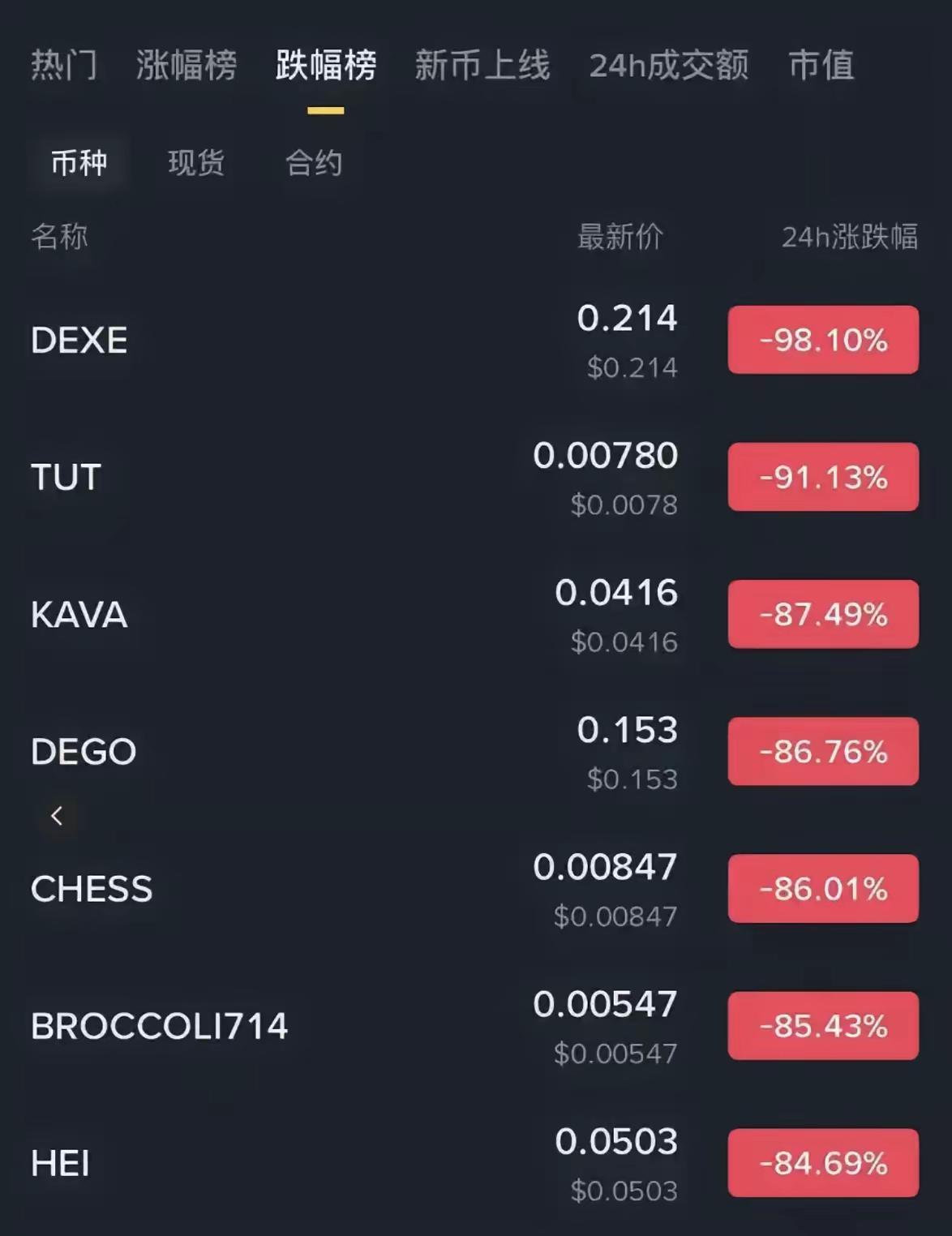
Task: View details for KAVA
Action: coord(79,615)
